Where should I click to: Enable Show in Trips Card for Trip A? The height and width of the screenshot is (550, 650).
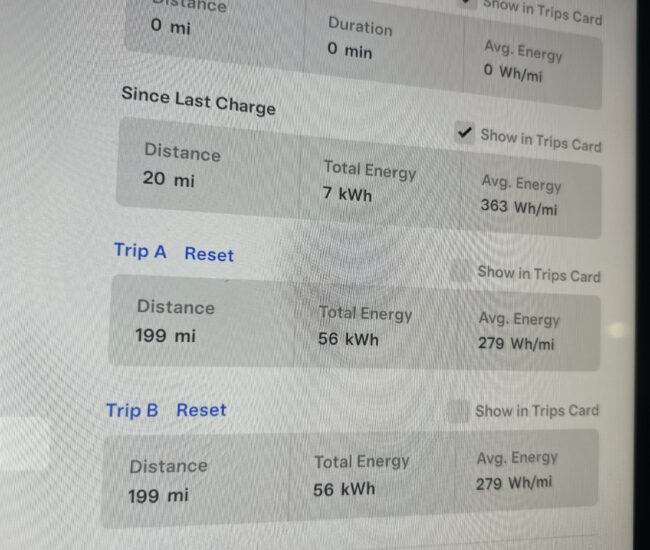(x=461, y=270)
